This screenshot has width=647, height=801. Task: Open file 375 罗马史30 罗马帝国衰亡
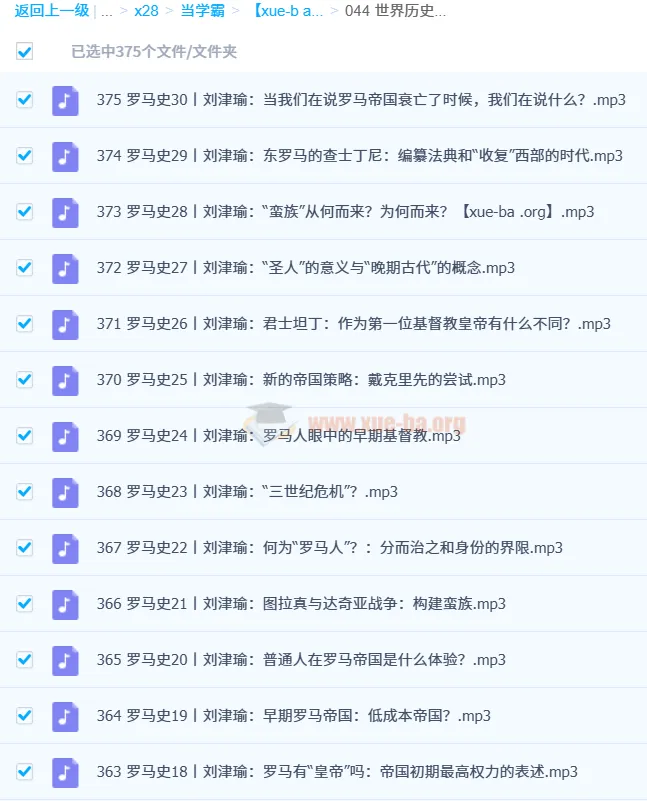click(x=361, y=100)
